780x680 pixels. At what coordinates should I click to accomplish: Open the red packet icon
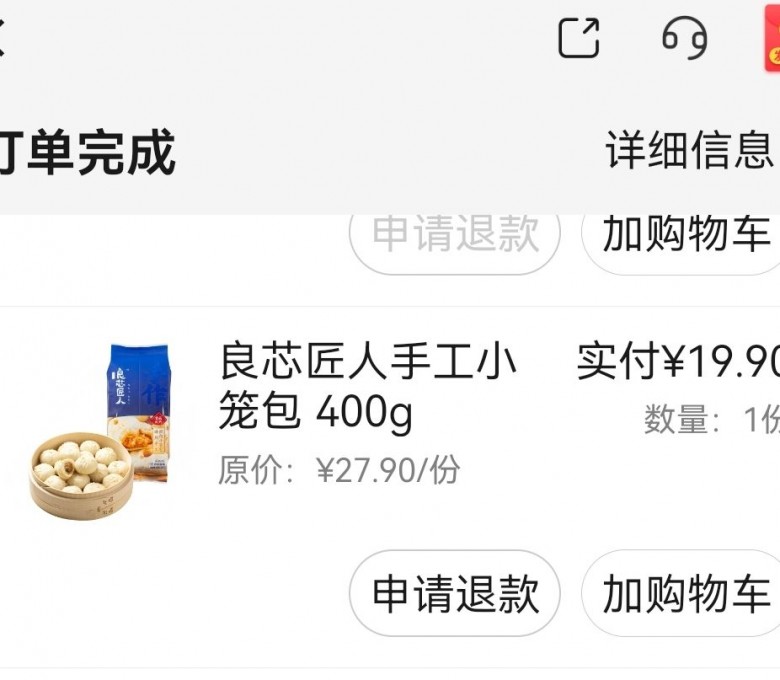[771, 40]
